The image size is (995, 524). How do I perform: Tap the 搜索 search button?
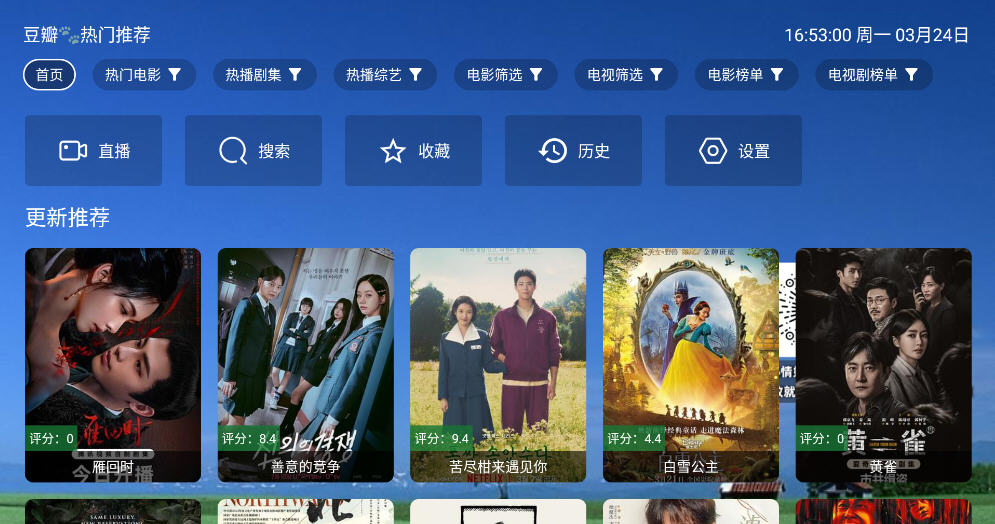(254, 151)
